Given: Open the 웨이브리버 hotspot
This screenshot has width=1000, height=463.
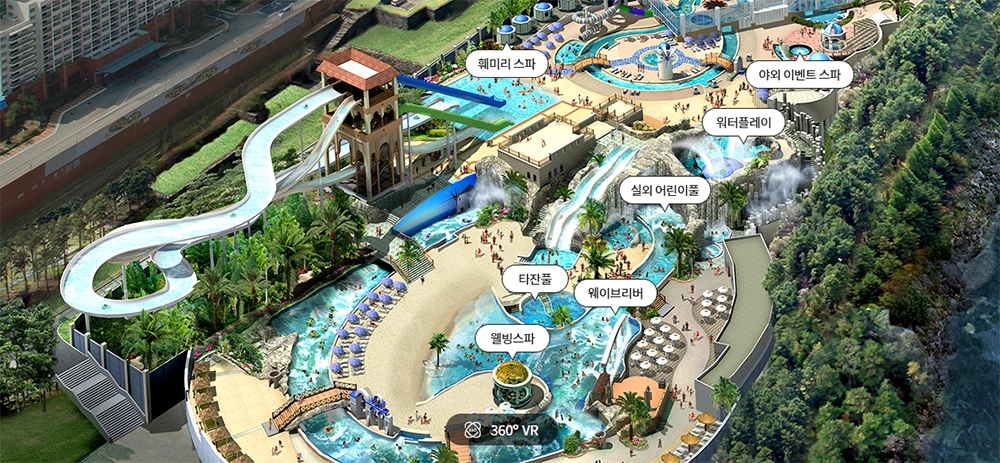Looking at the screenshot, I should tap(615, 293).
